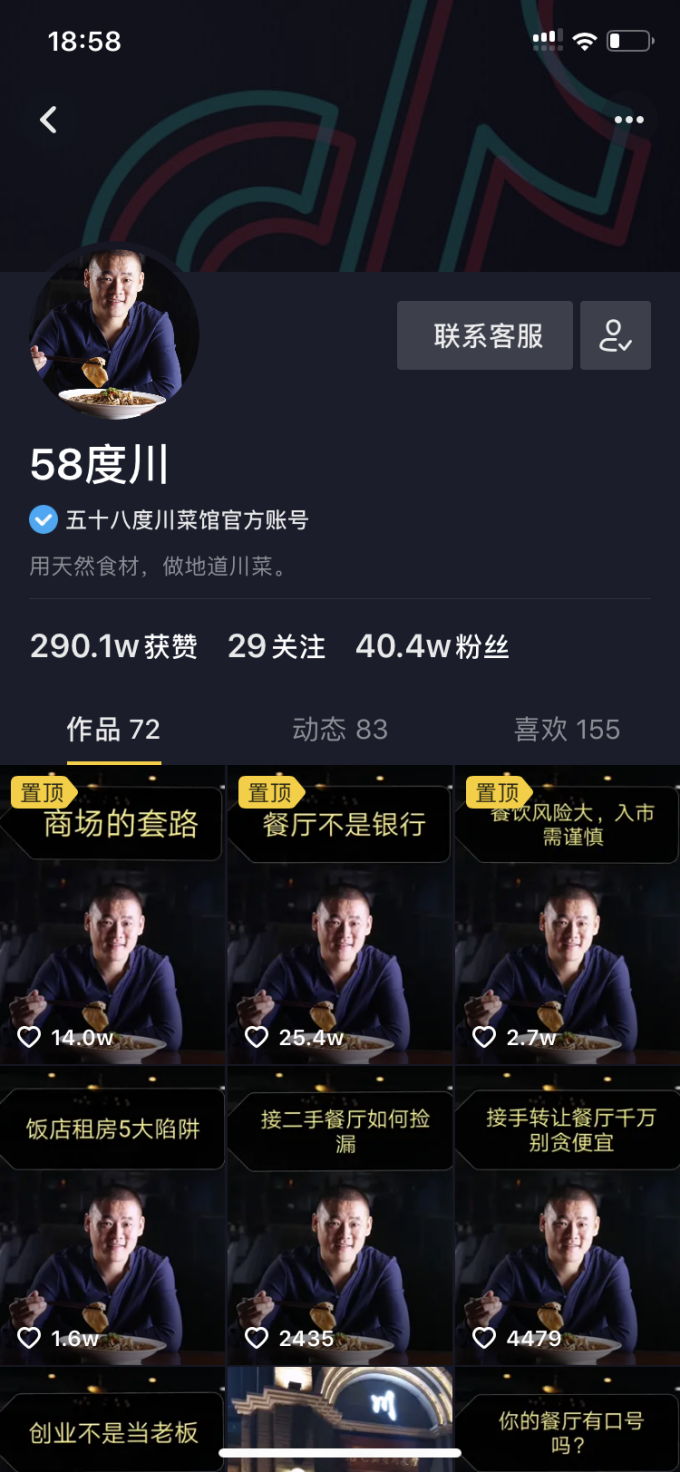Screen dimensions: 680x1472
Task: Open the video 接手转让餐厅千万别贪便宜
Action: (567, 1215)
